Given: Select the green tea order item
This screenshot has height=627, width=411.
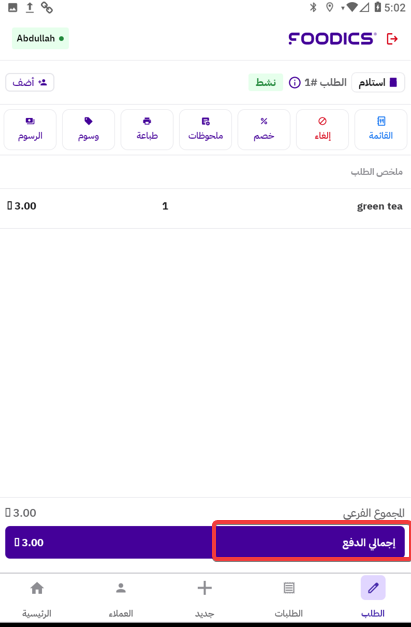Looking at the screenshot, I should click(x=206, y=206).
